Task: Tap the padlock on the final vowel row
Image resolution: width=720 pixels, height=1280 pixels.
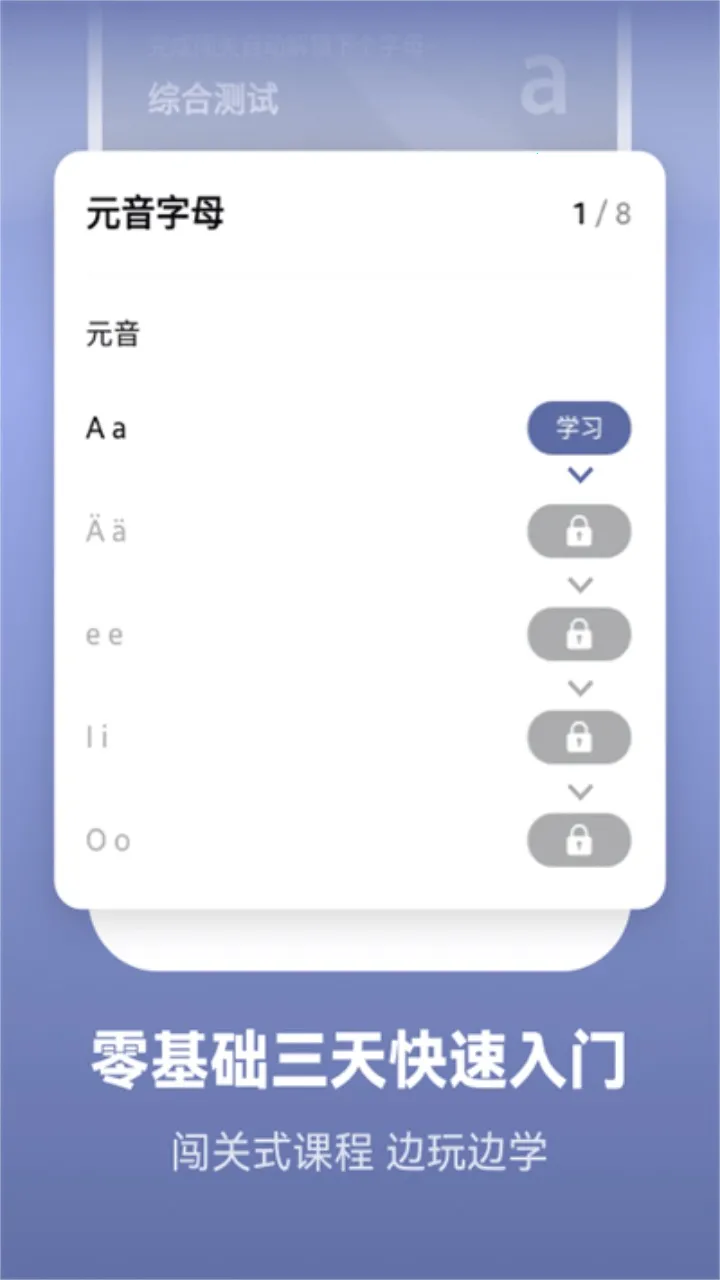Action: point(579,841)
